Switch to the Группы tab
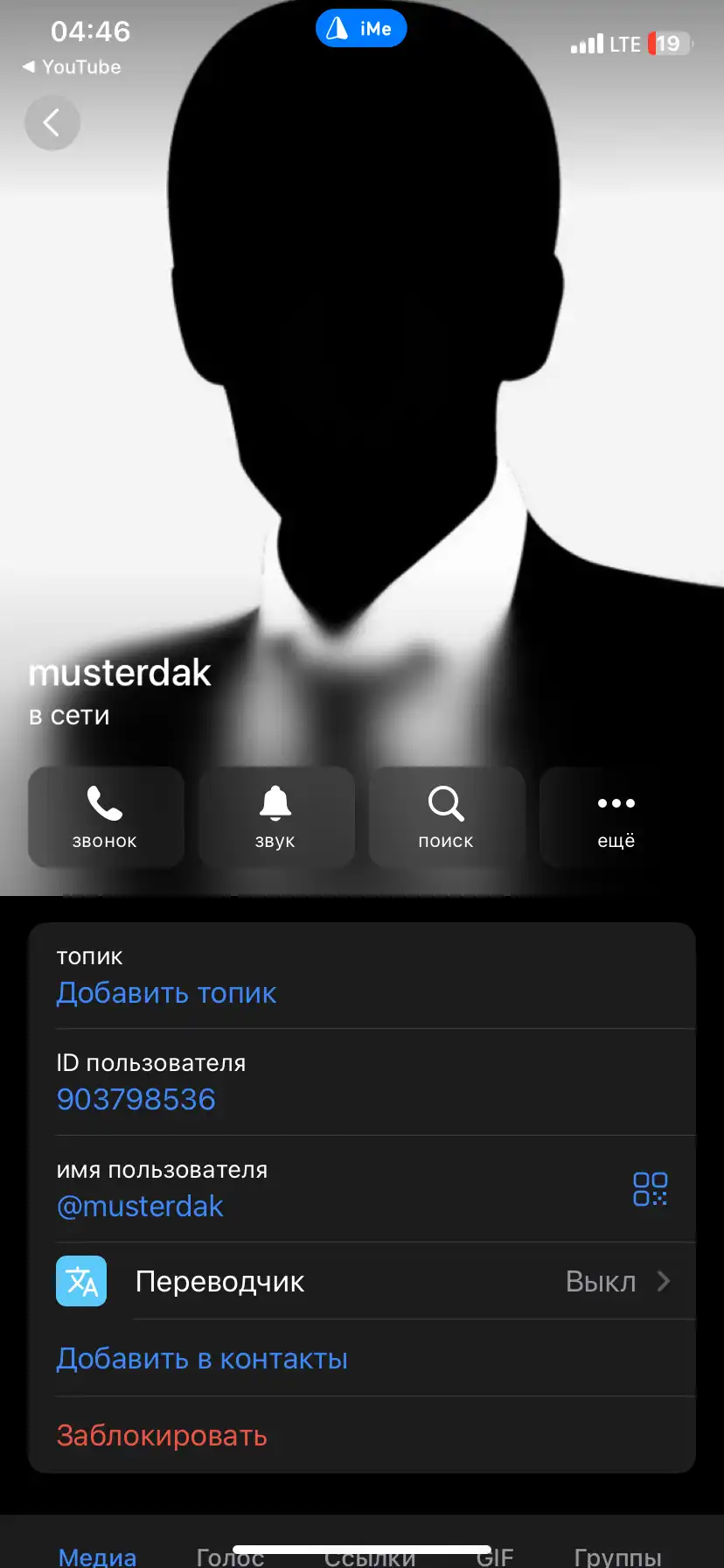The height and width of the screenshot is (1568, 724). (617, 1557)
